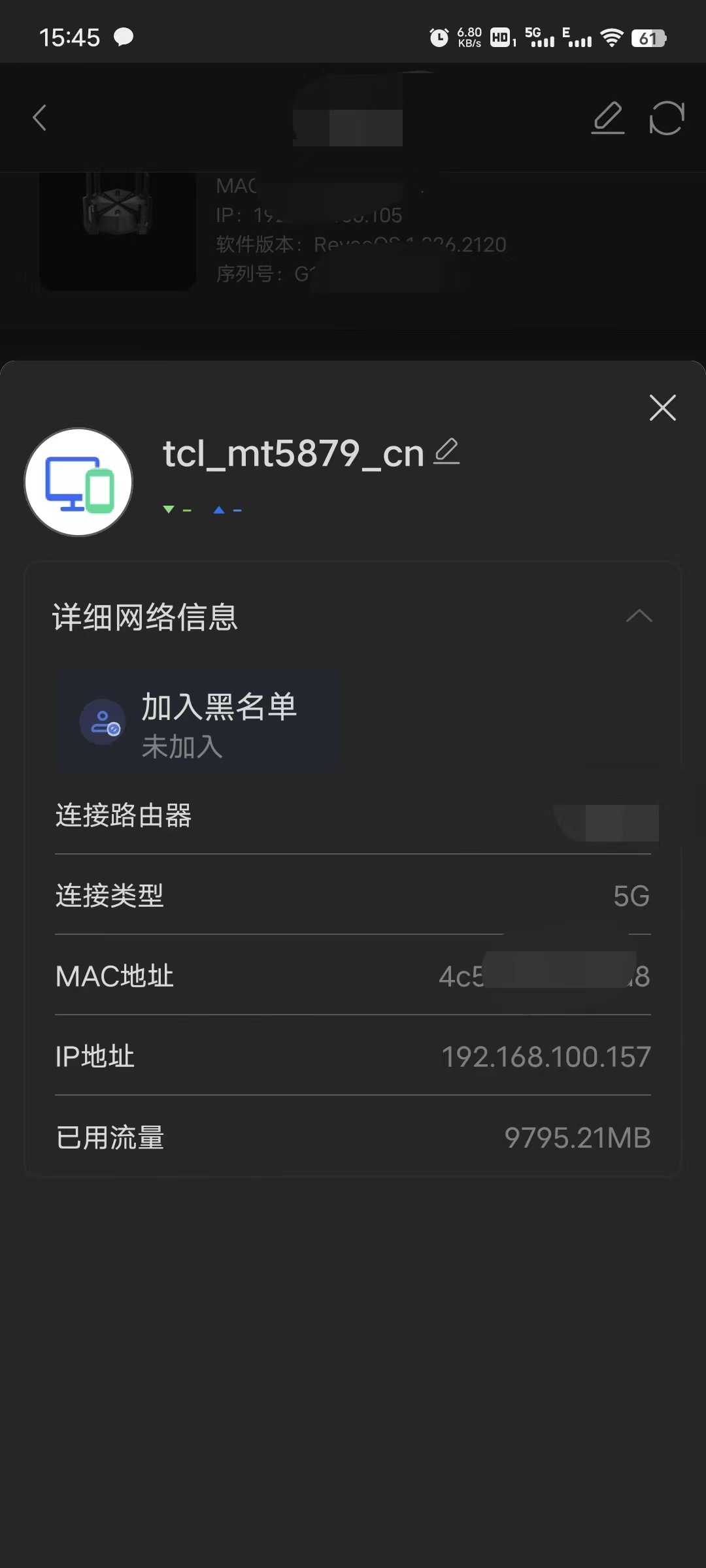
Task: Tap the edit pencil in the top bar
Action: click(x=608, y=118)
